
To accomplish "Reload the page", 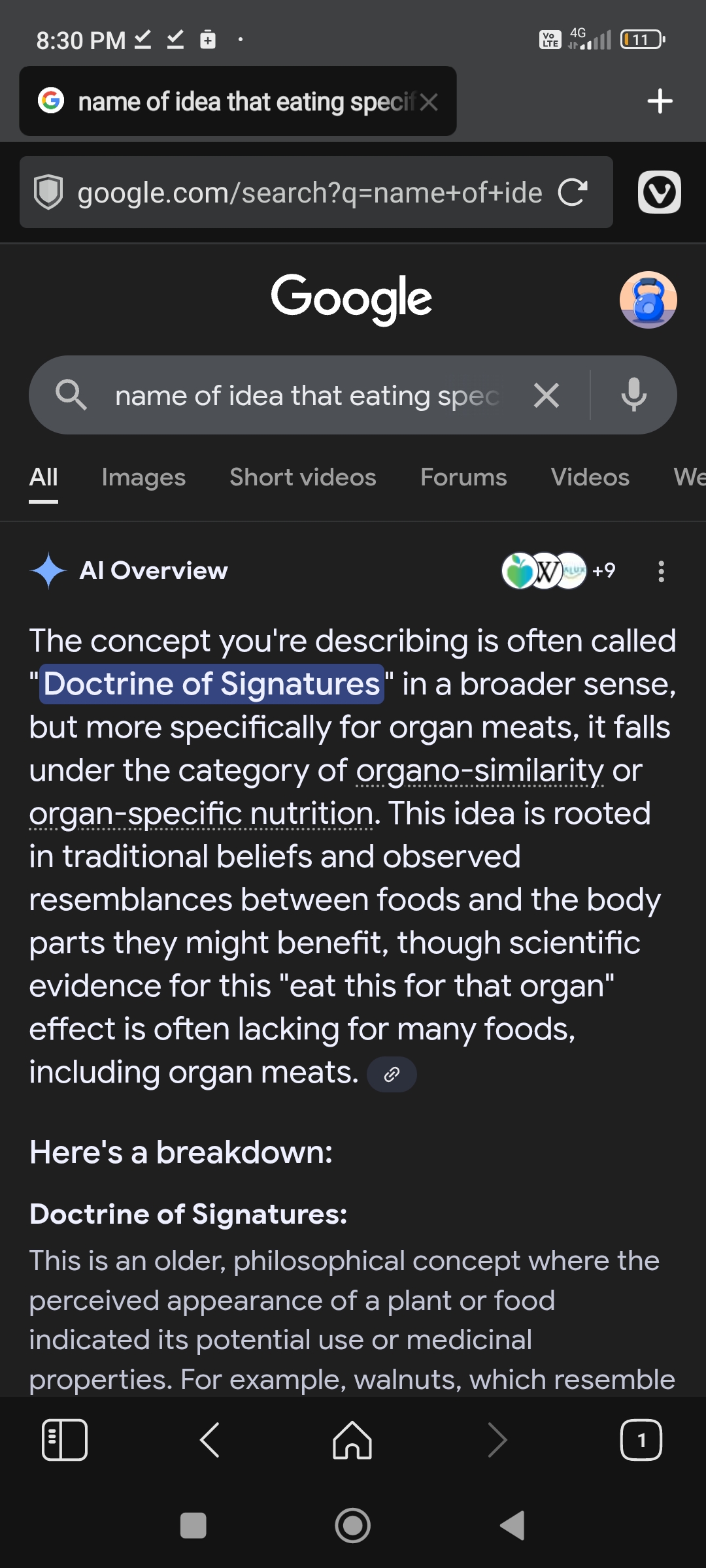I will point(573,193).
